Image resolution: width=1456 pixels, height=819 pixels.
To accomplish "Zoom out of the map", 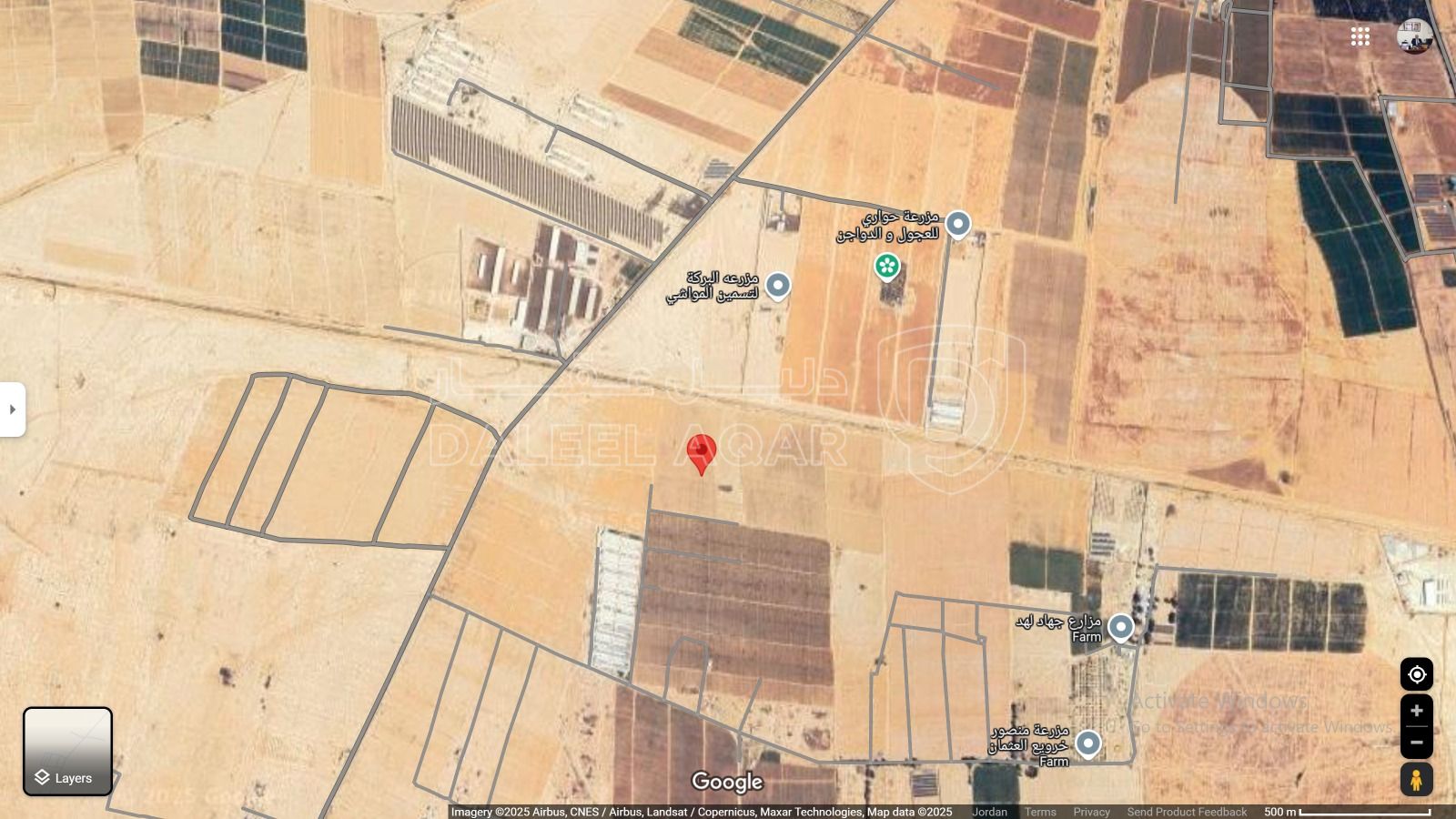I will click(1416, 743).
